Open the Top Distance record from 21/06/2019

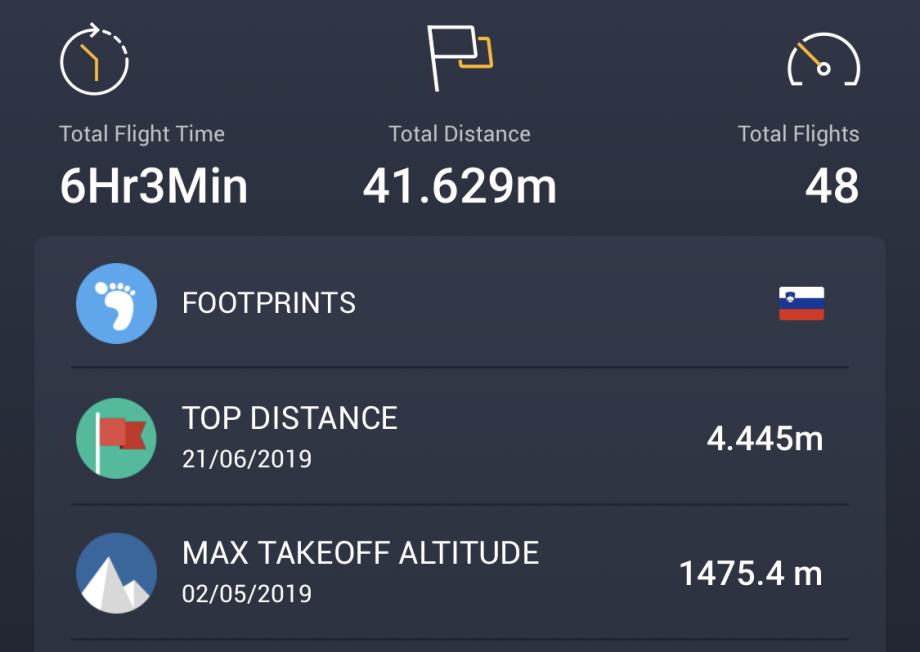click(459, 437)
